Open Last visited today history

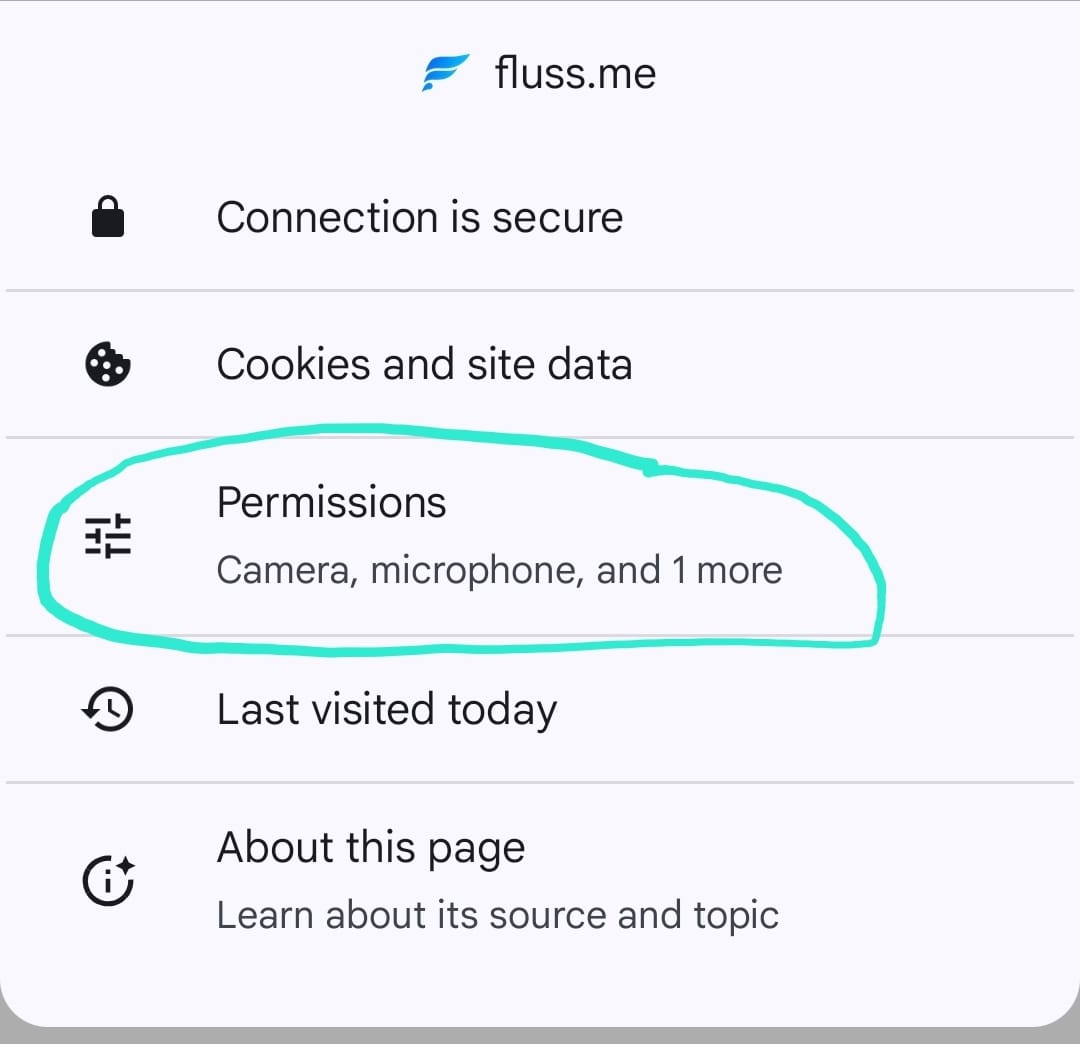pyautogui.click(x=387, y=709)
